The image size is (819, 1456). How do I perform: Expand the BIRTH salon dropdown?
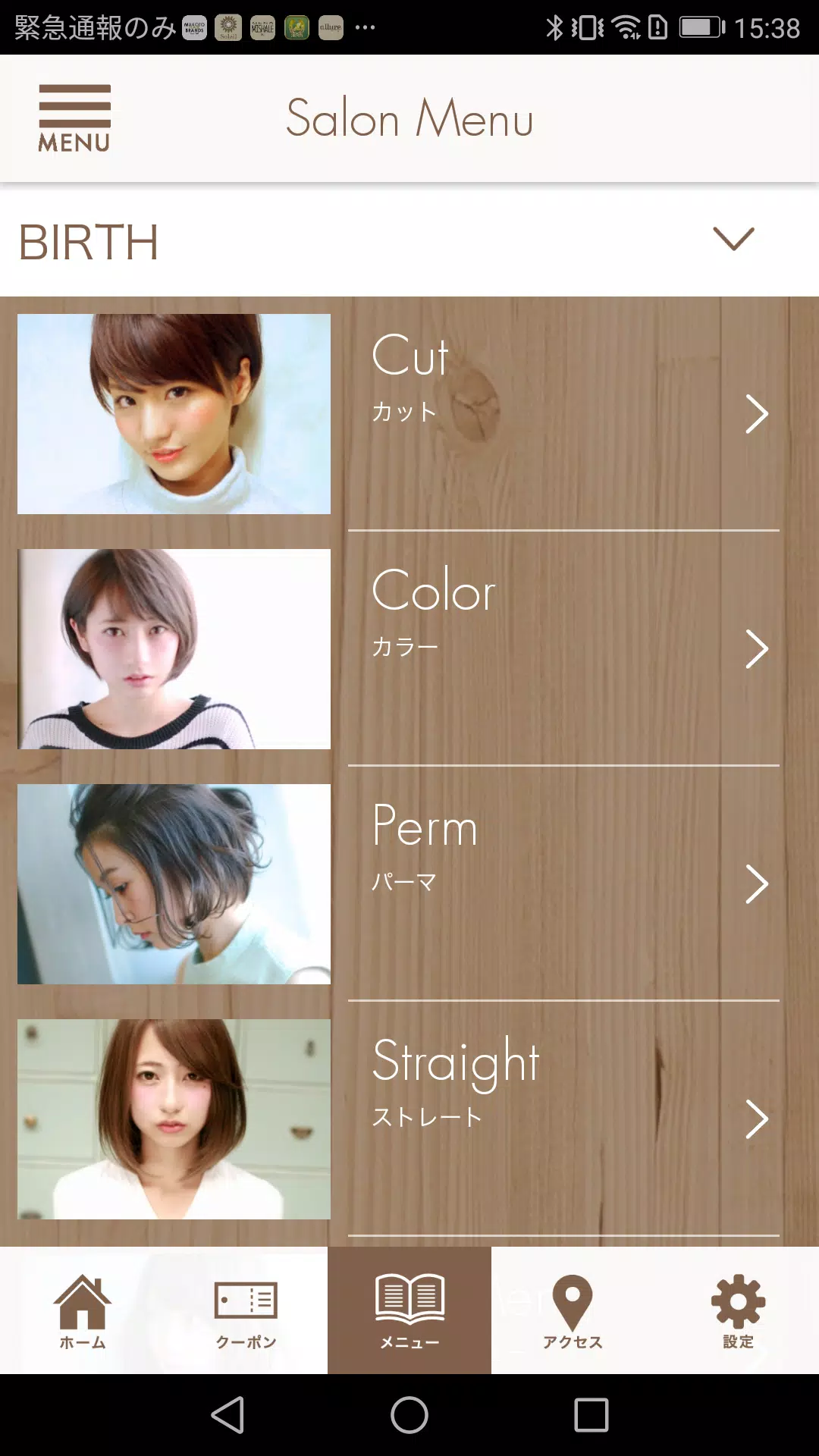pyautogui.click(x=733, y=240)
